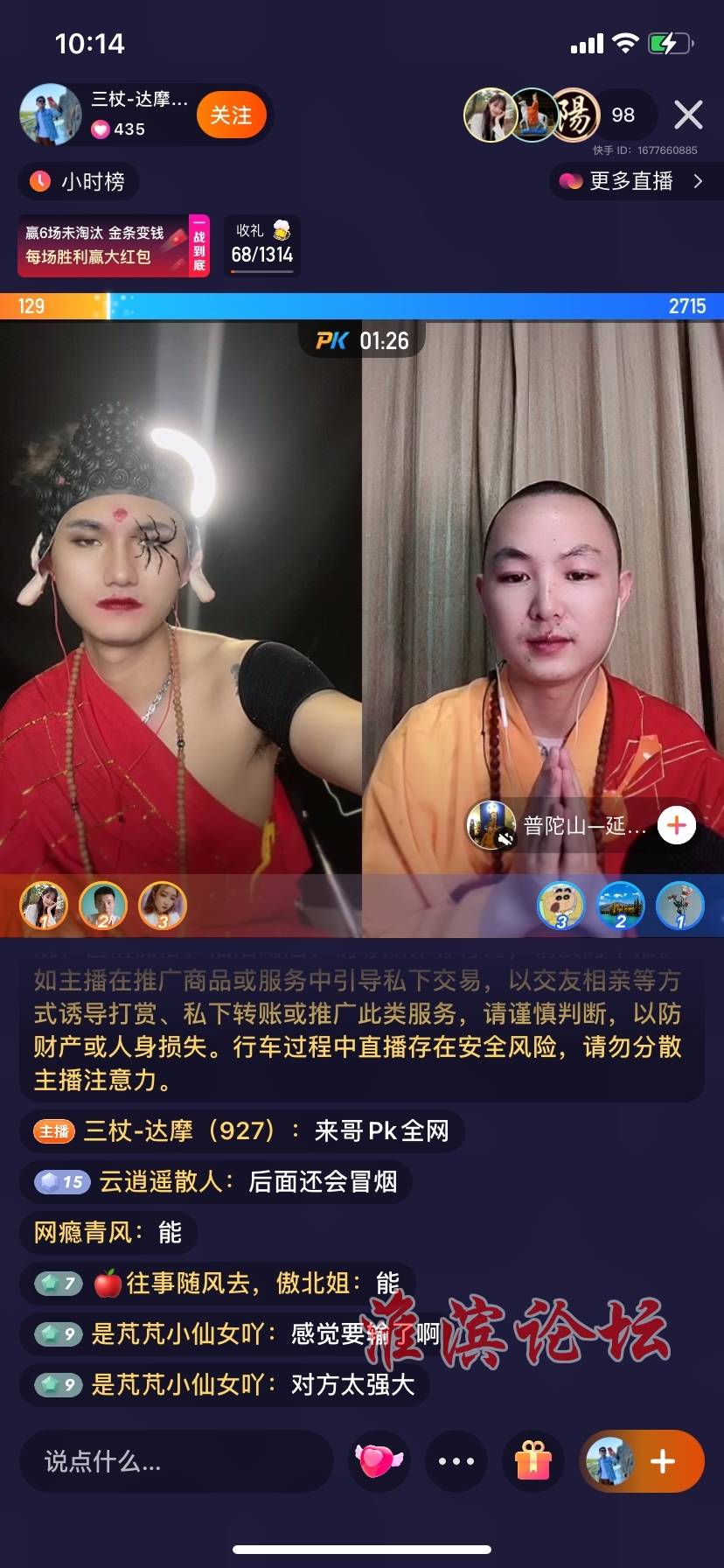Screen dimensions: 724x1568
Task: Open the left team's top contributor avatar
Action: click(x=44, y=906)
